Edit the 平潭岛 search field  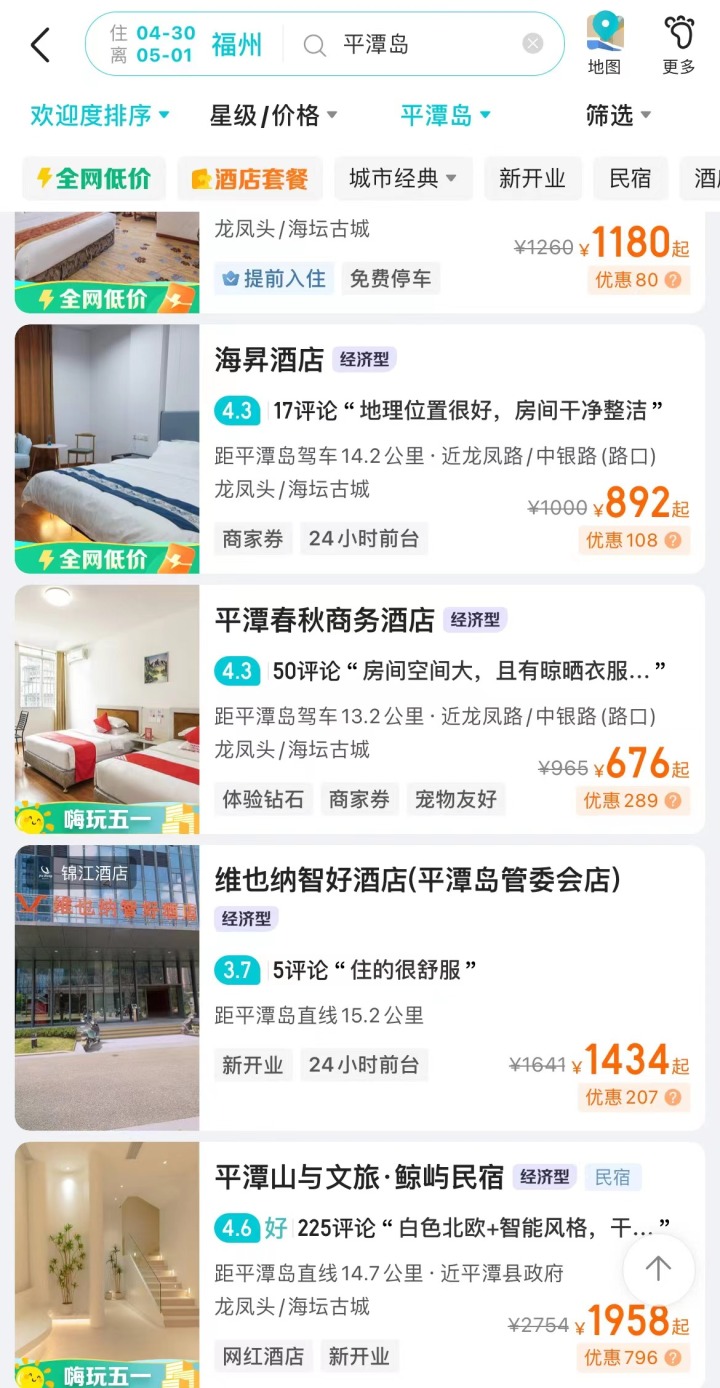(x=420, y=45)
